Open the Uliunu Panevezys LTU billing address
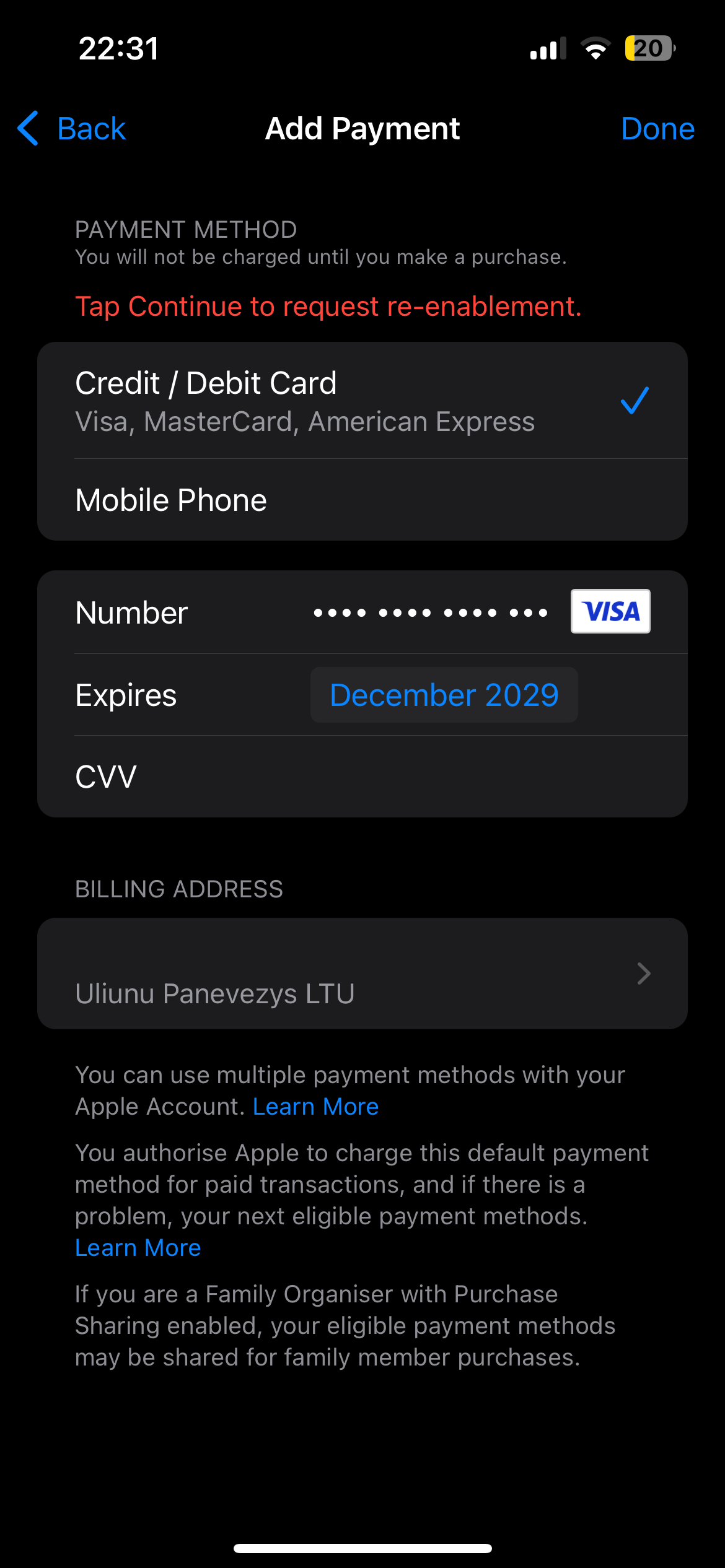The width and height of the screenshot is (725, 1568). coord(362,973)
